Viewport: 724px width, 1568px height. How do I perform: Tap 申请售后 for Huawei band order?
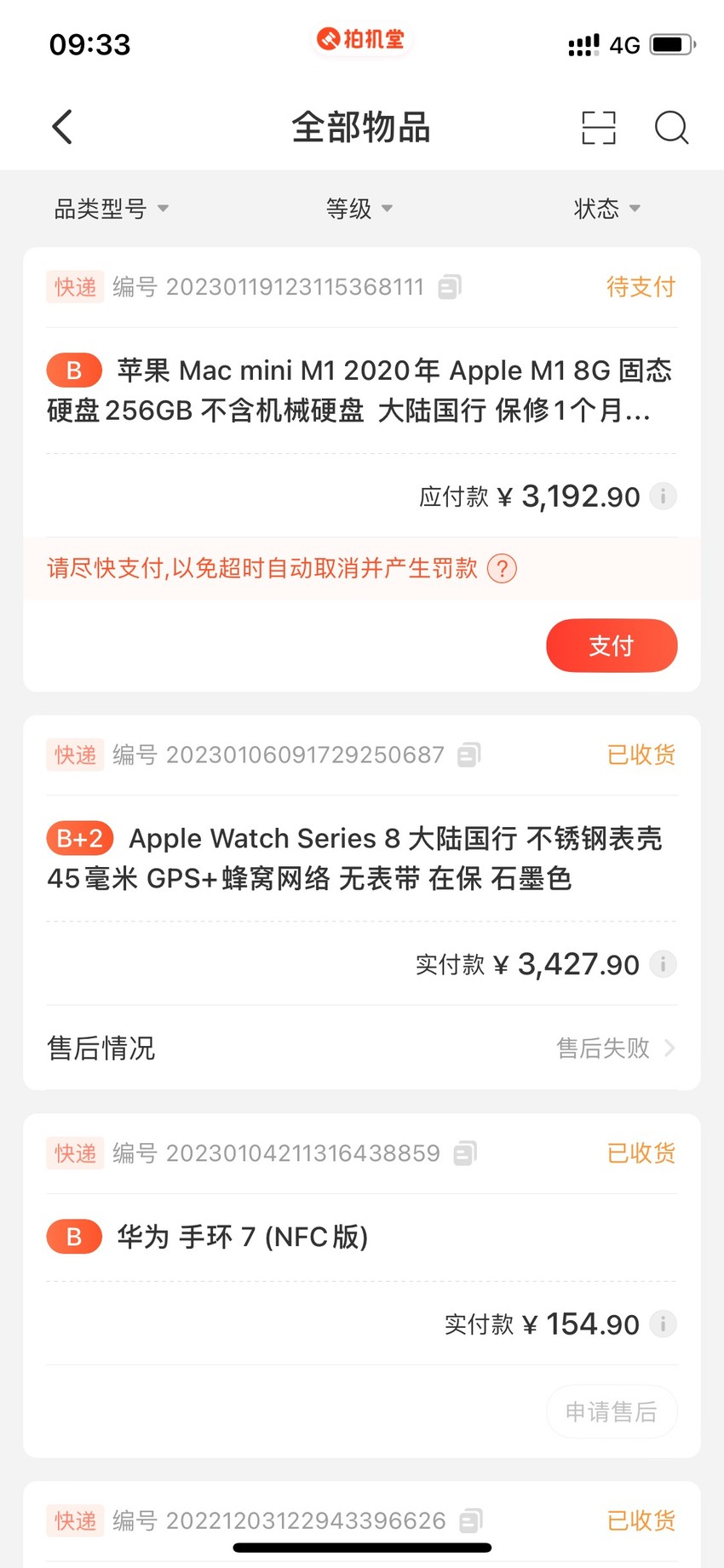tap(612, 1412)
